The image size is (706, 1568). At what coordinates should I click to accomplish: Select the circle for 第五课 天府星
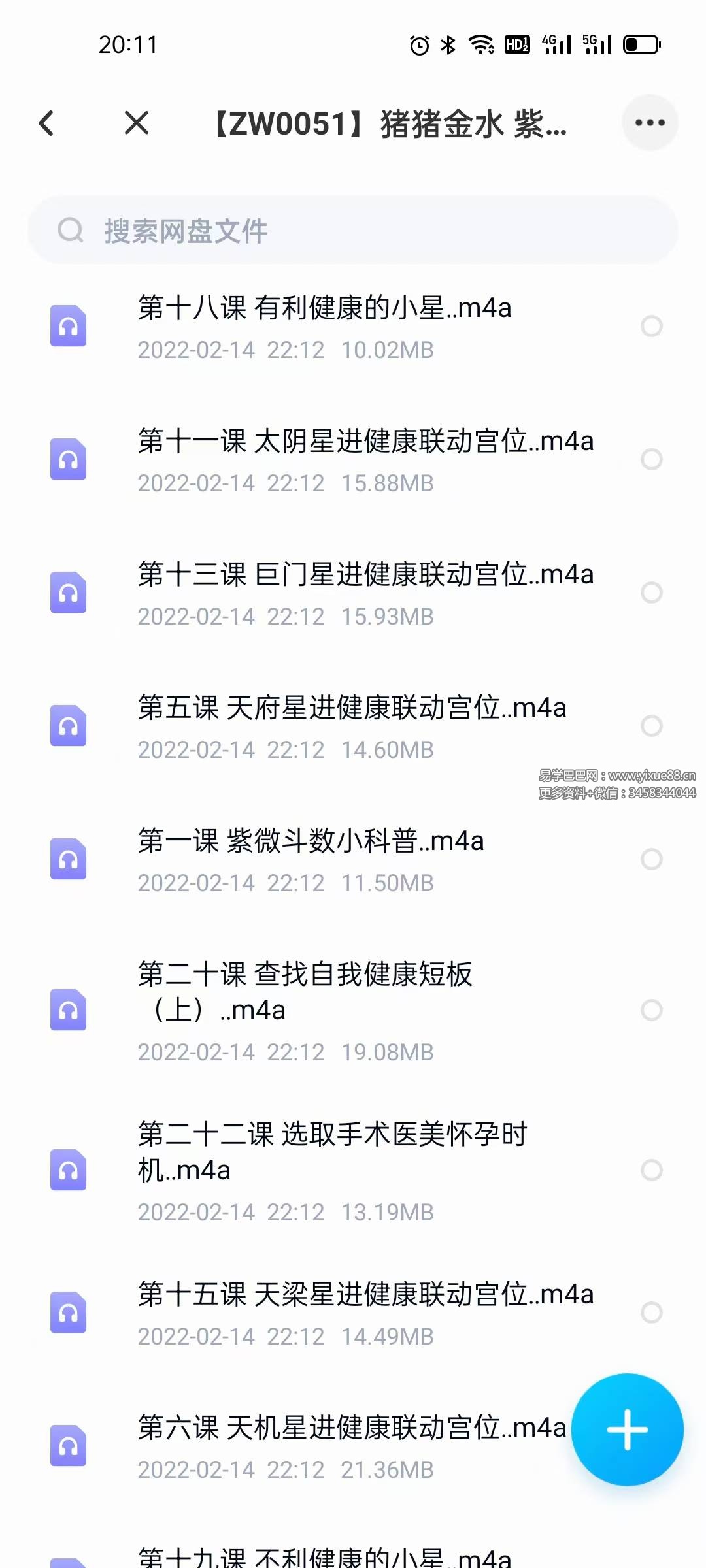click(x=651, y=726)
